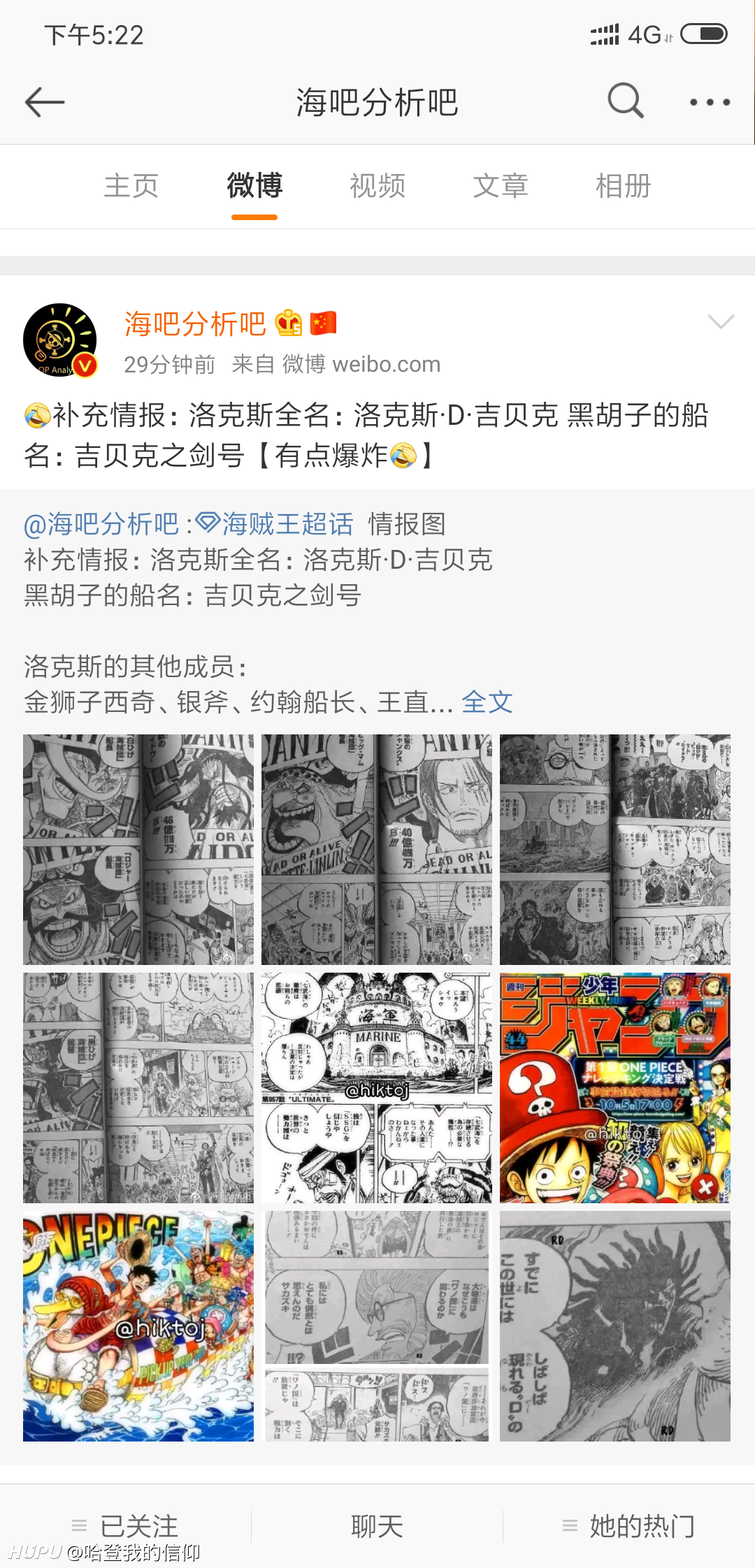The height and width of the screenshot is (1568, 755).
Task: Expand the full post with 全文
Action: pos(487,702)
